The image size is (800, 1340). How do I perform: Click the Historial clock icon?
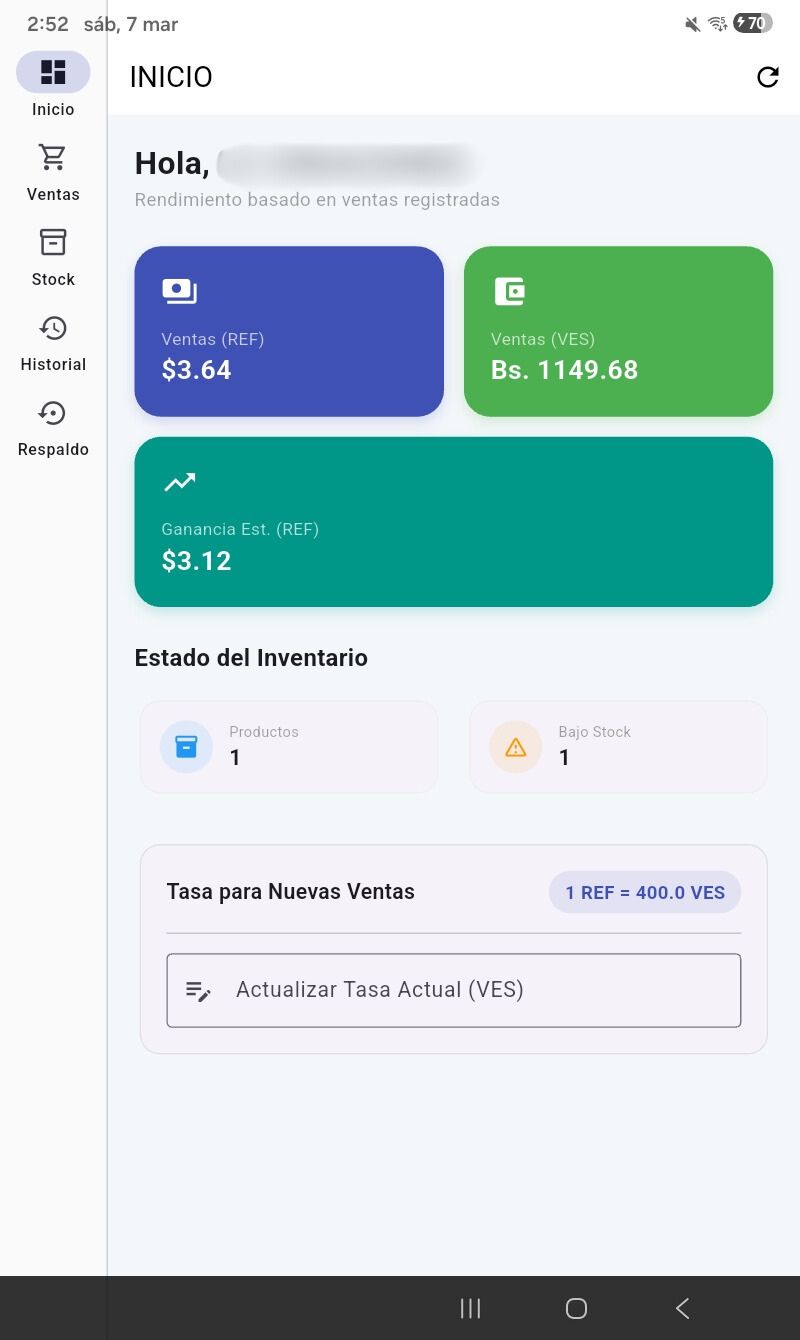pos(53,328)
